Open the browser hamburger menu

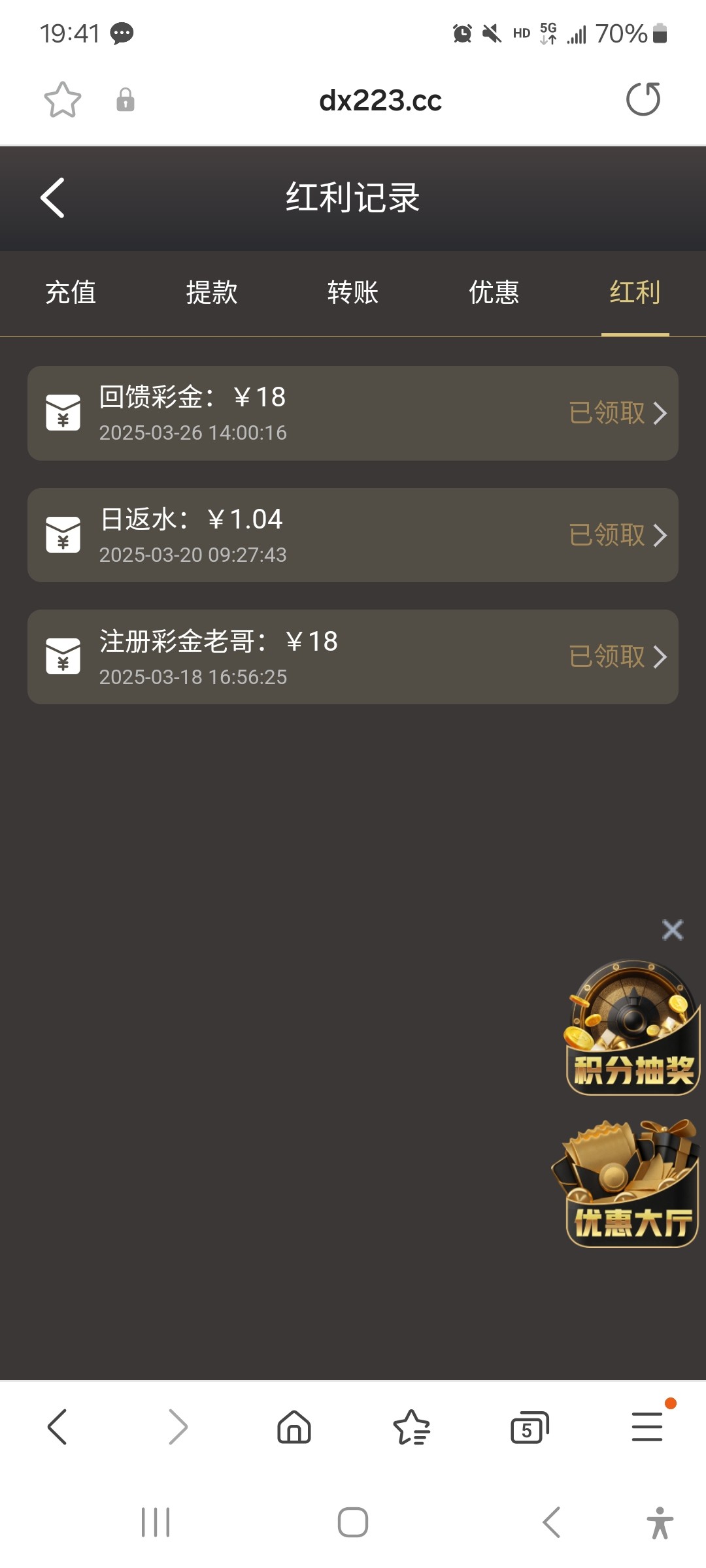[647, 1426]
